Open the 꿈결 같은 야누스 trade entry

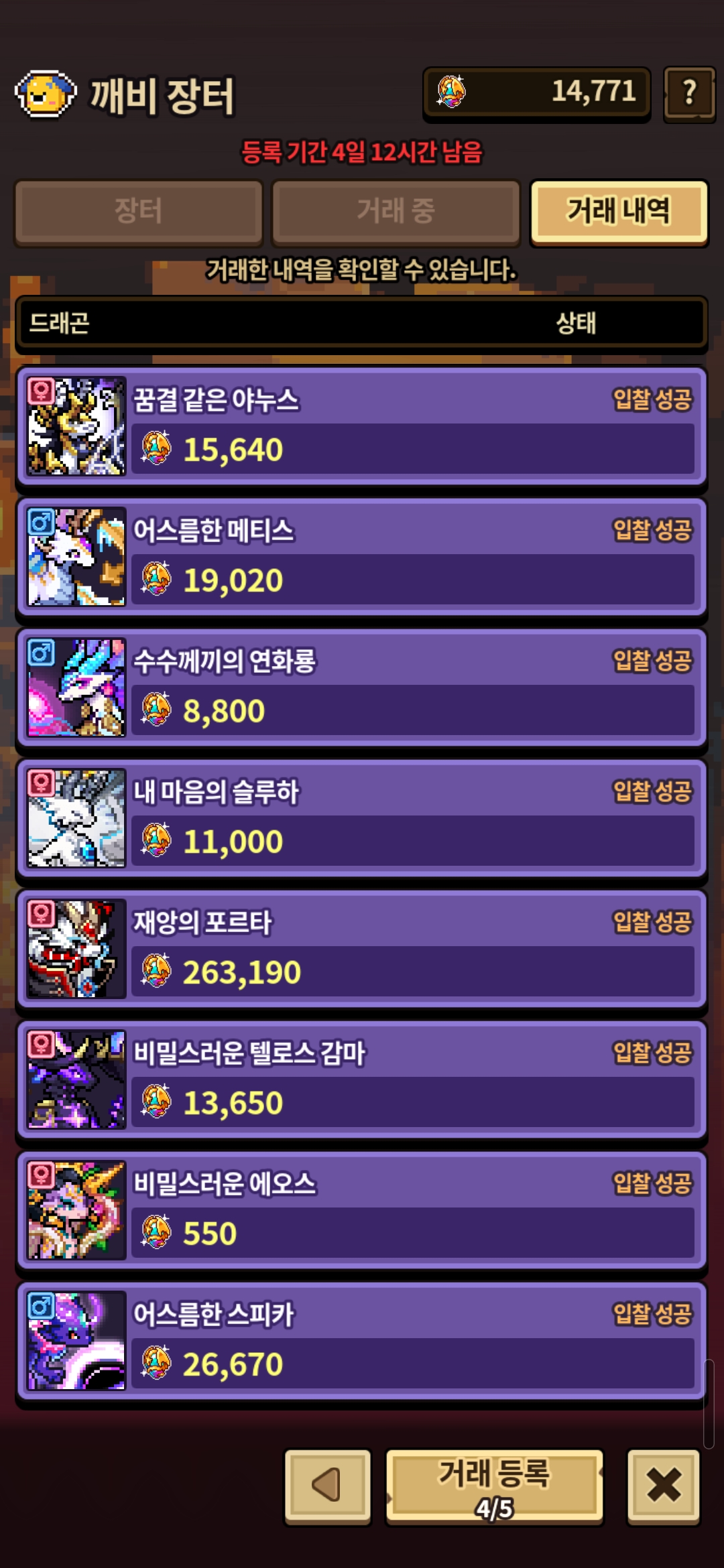point(362,426)
